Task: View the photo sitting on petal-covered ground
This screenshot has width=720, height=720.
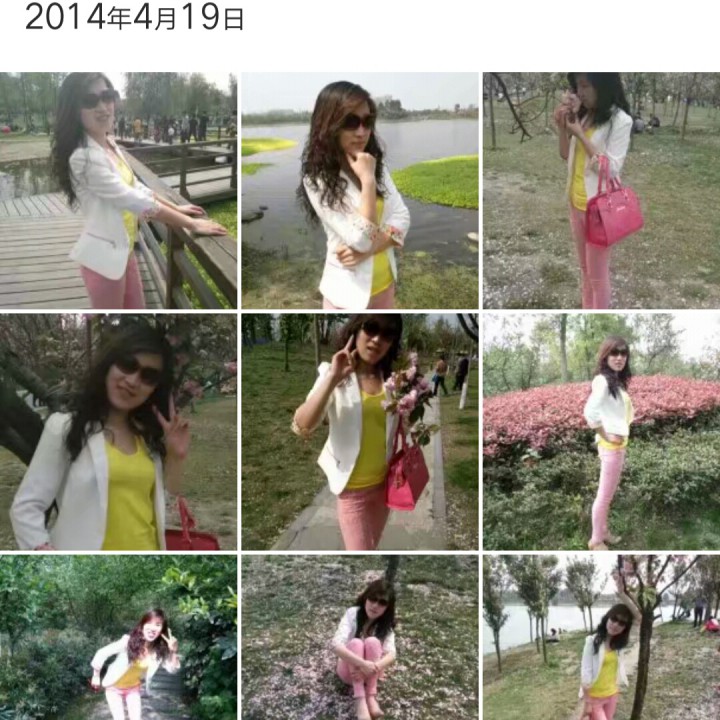Action: [360, 637]
